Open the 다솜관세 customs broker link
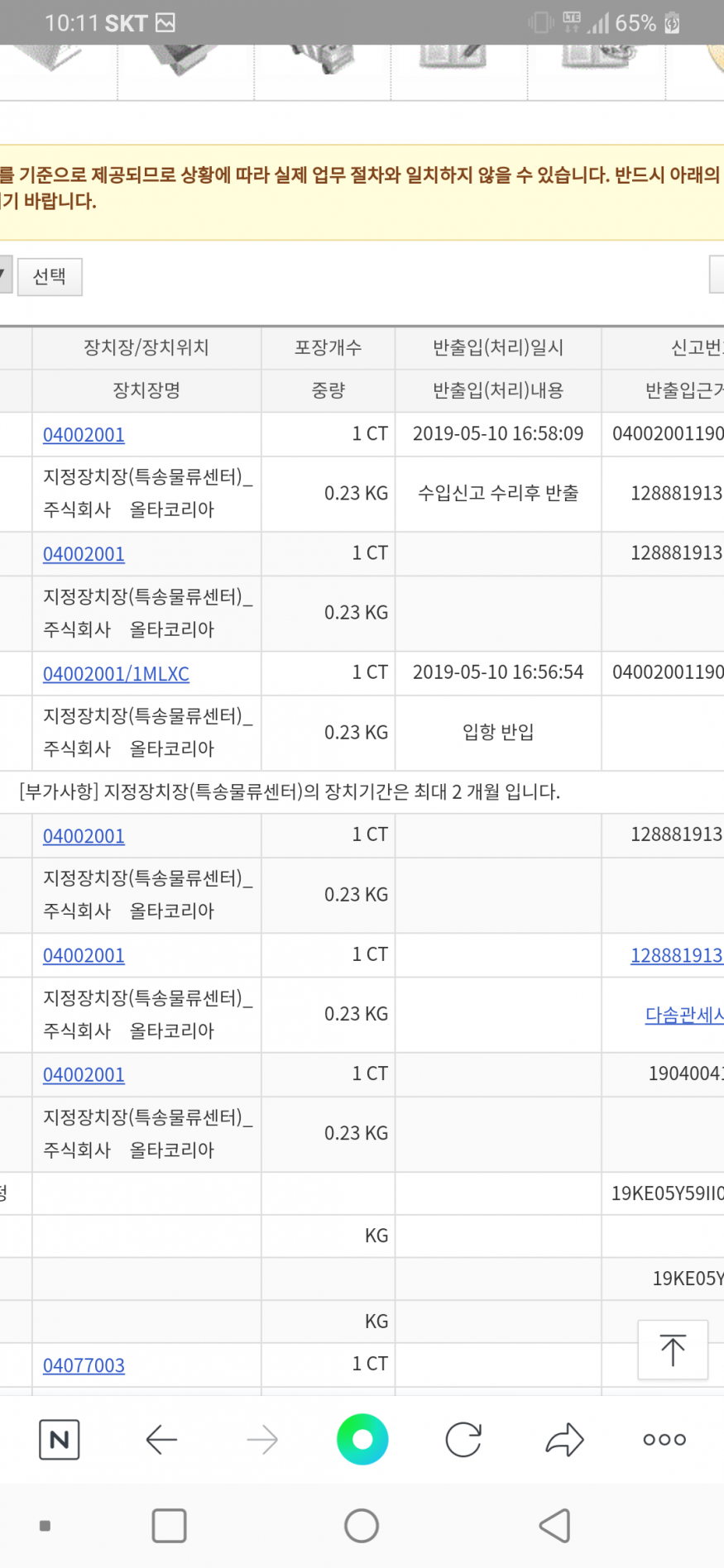The image size is (724, 1568). coord(683,1015)
